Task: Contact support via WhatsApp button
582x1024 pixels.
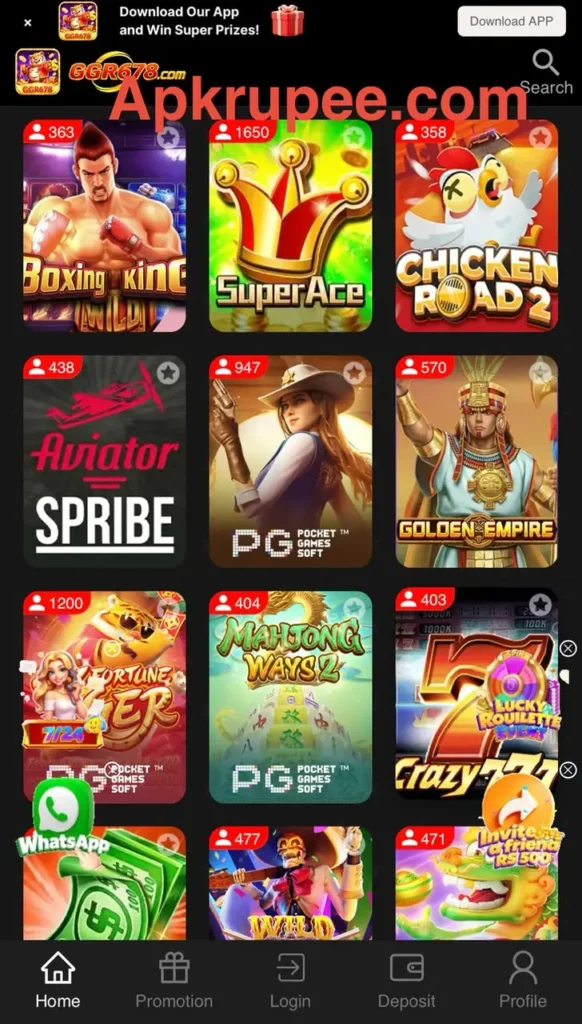Action: 63,818
